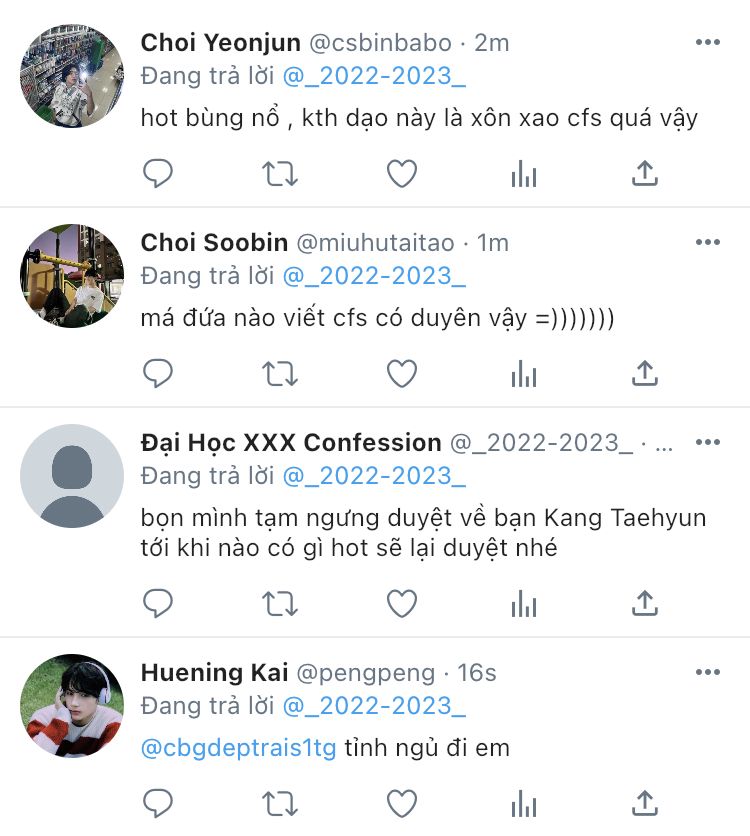Screen dimensions: 750x836
Task: View analytics of Choi Soobin's tweet
Action: [x=524, y=374]
